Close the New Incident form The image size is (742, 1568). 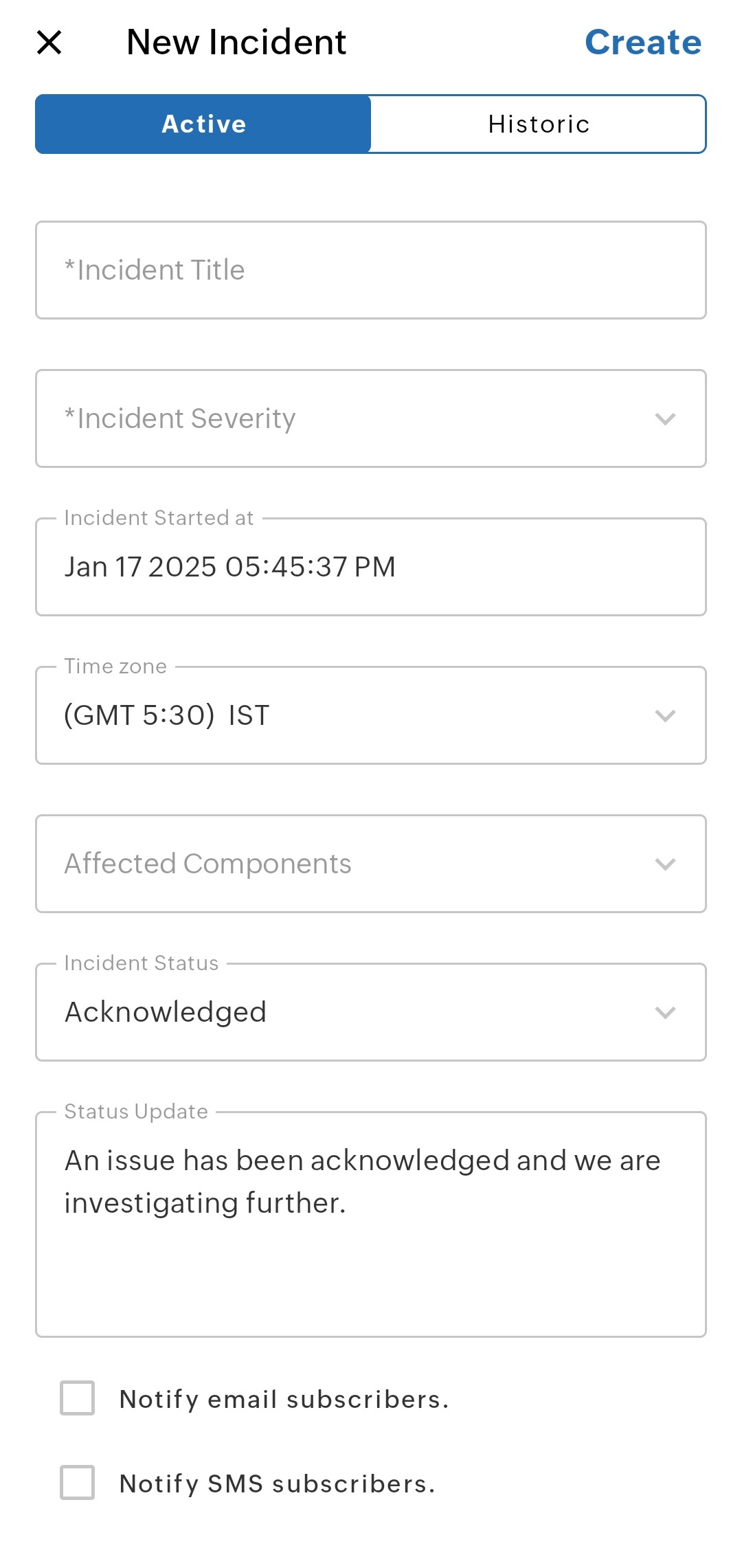point(49,43)
